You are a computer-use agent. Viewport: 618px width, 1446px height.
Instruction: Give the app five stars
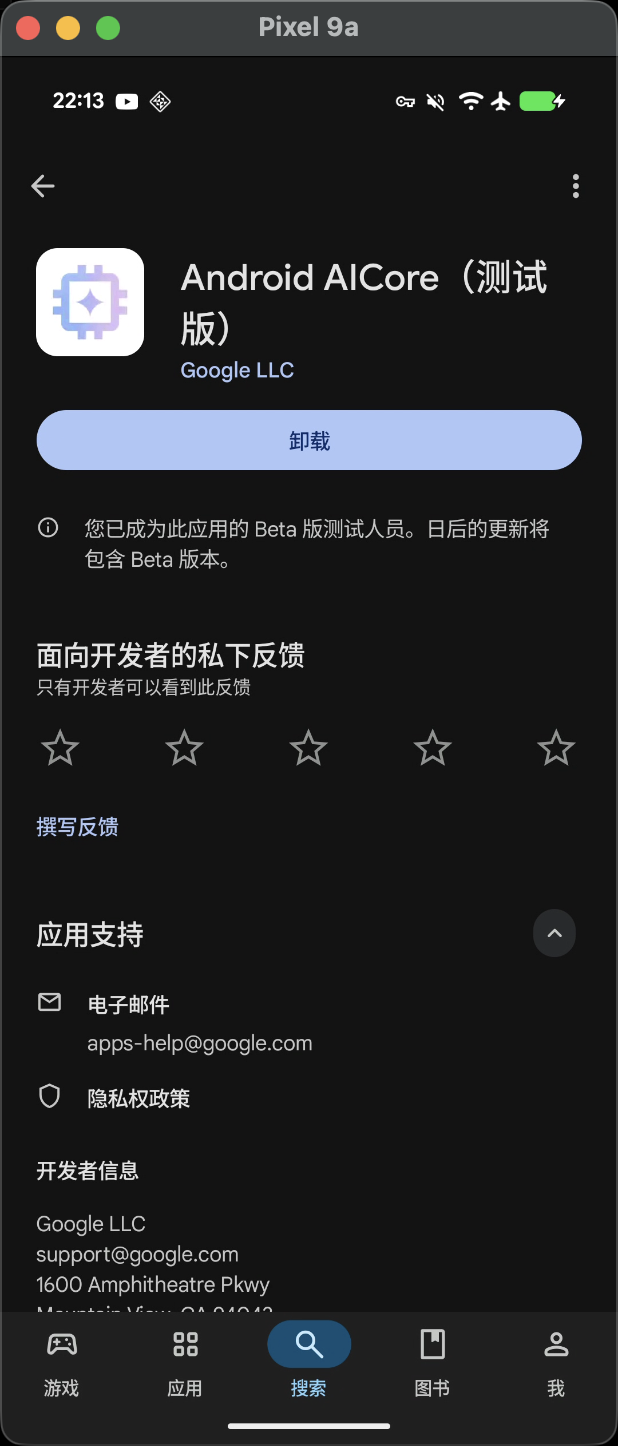[x=556, y=748]
